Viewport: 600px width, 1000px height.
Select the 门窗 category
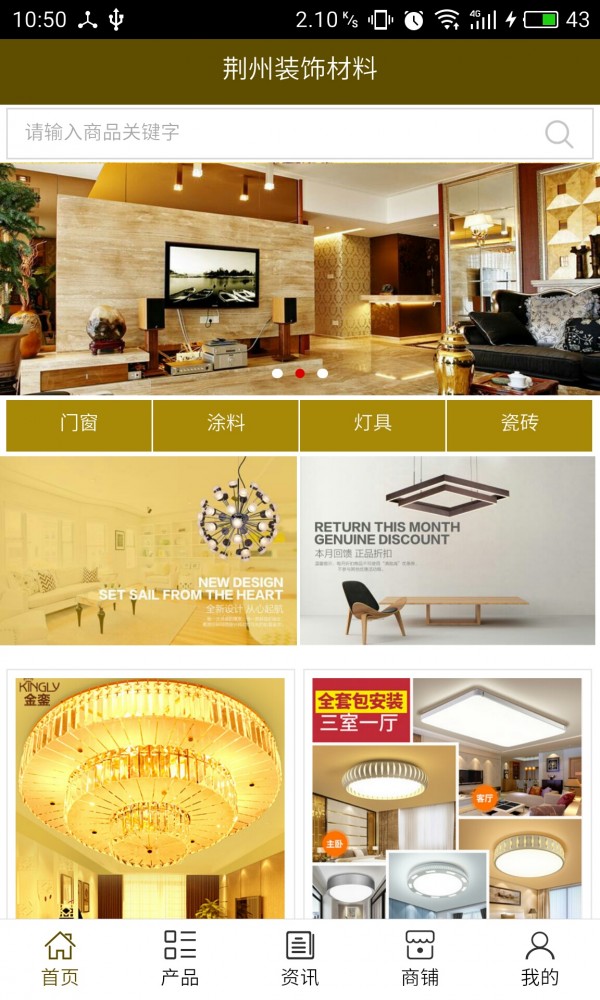click(79, 424)
